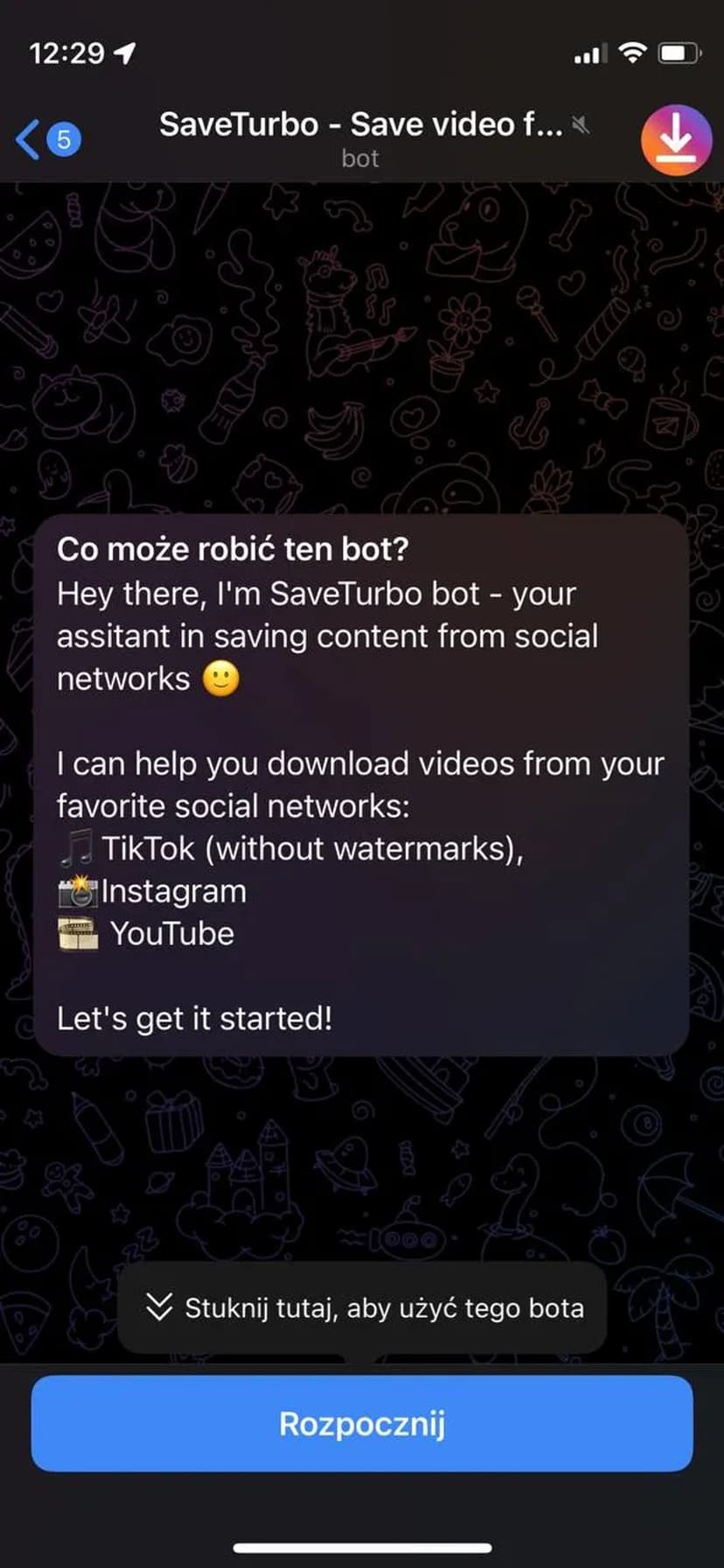
Task: Open the SaveTurbo bot profile avatar
Action: tap(675, 140)
